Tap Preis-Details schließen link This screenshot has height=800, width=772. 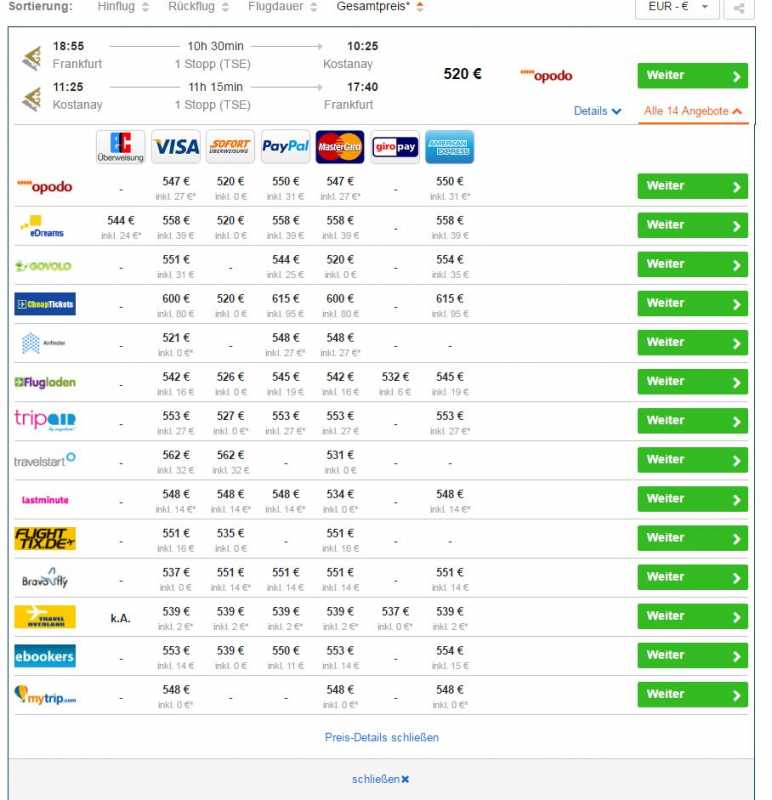coord(382,737)
